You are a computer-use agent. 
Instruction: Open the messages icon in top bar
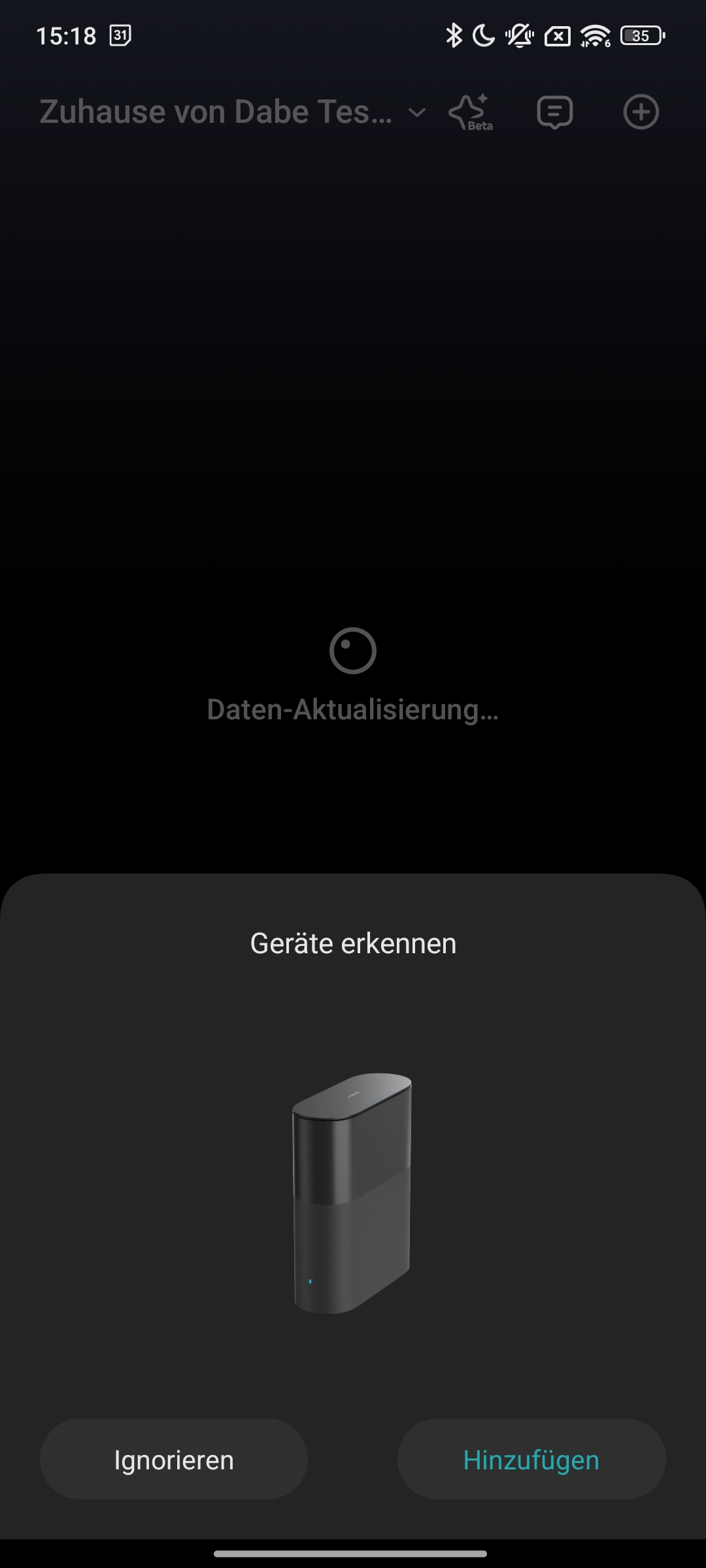[555, 112]
